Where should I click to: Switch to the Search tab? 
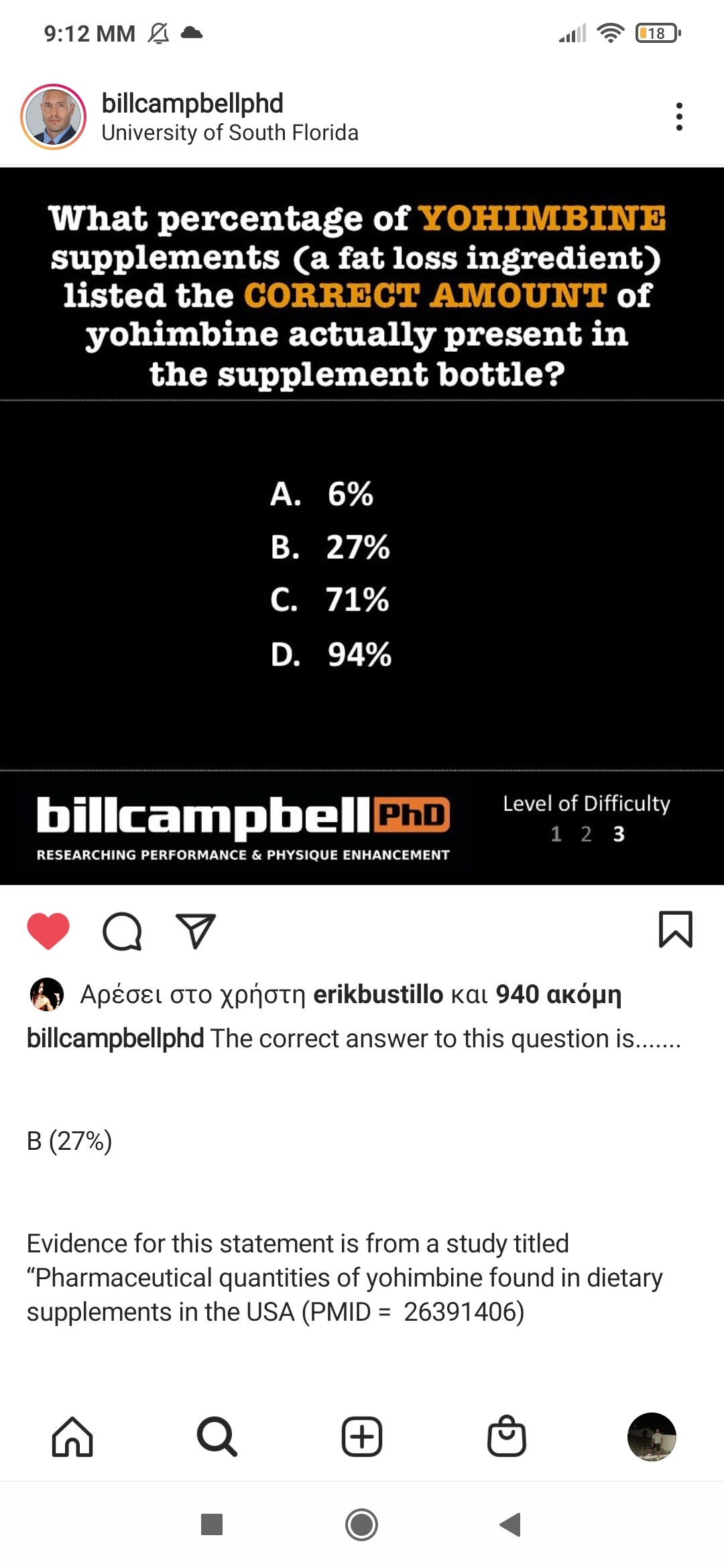217,1437
